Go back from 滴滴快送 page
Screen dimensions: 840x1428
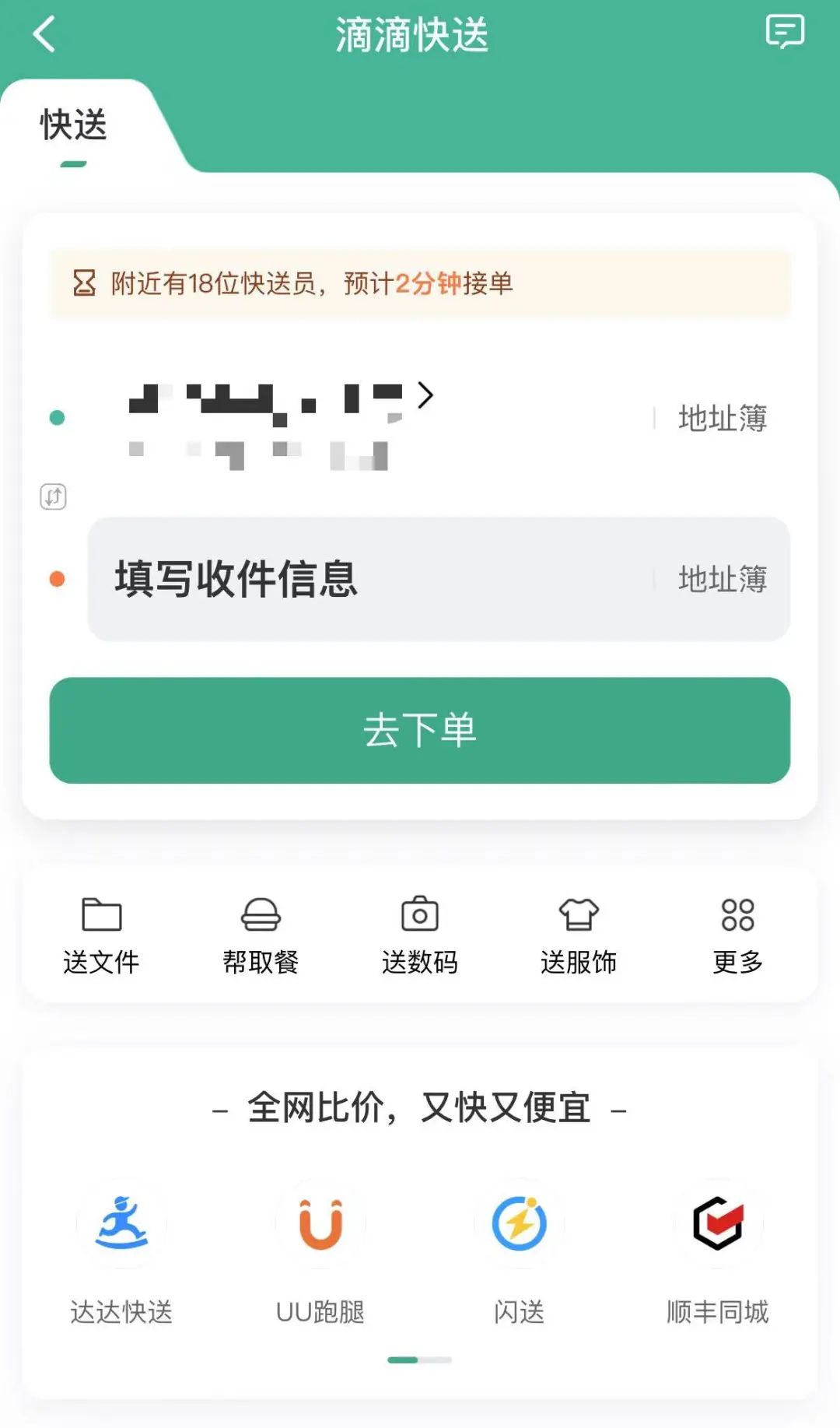tap(44, 34)
